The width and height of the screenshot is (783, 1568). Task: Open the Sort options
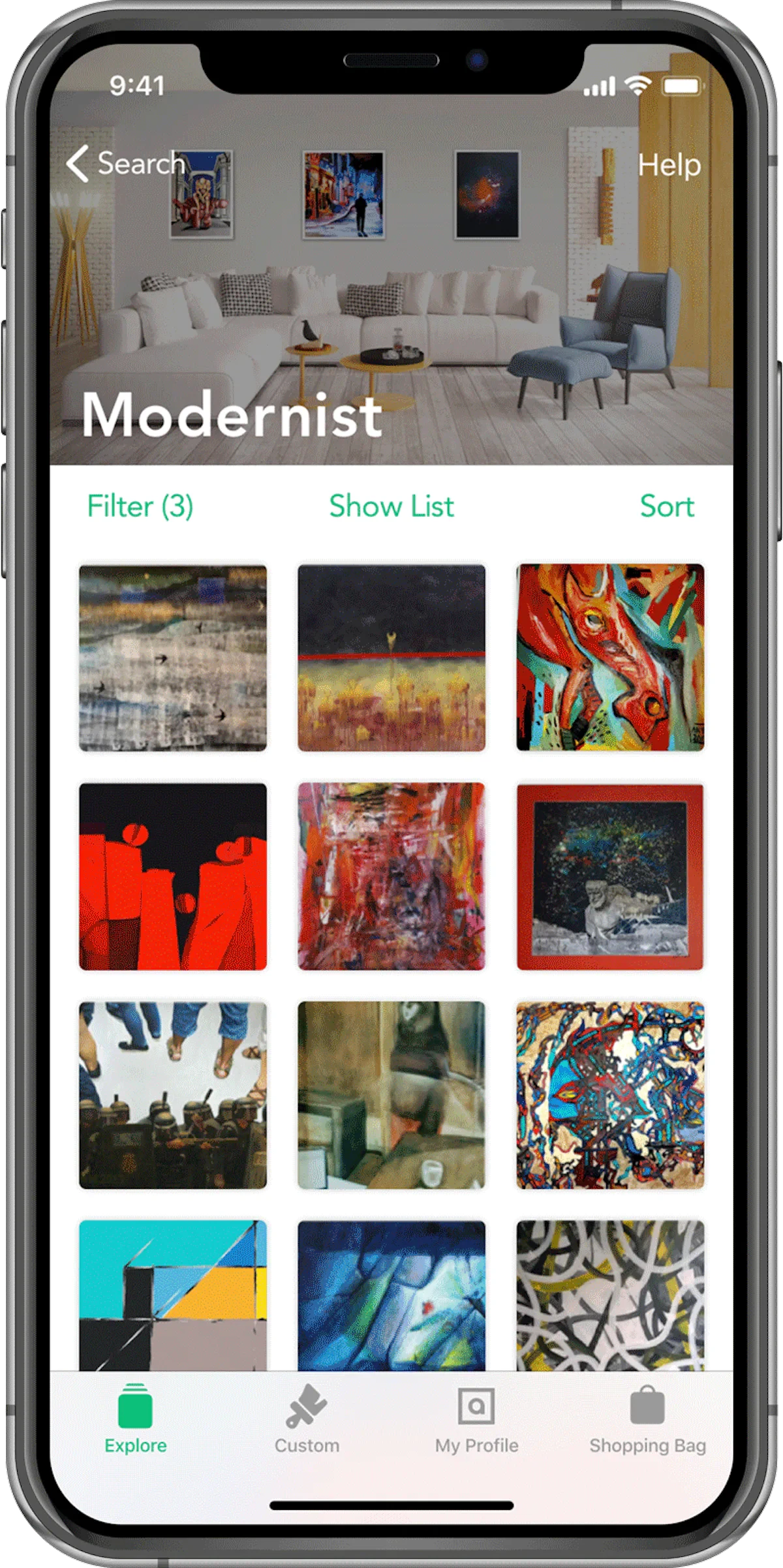click(667, 506)
